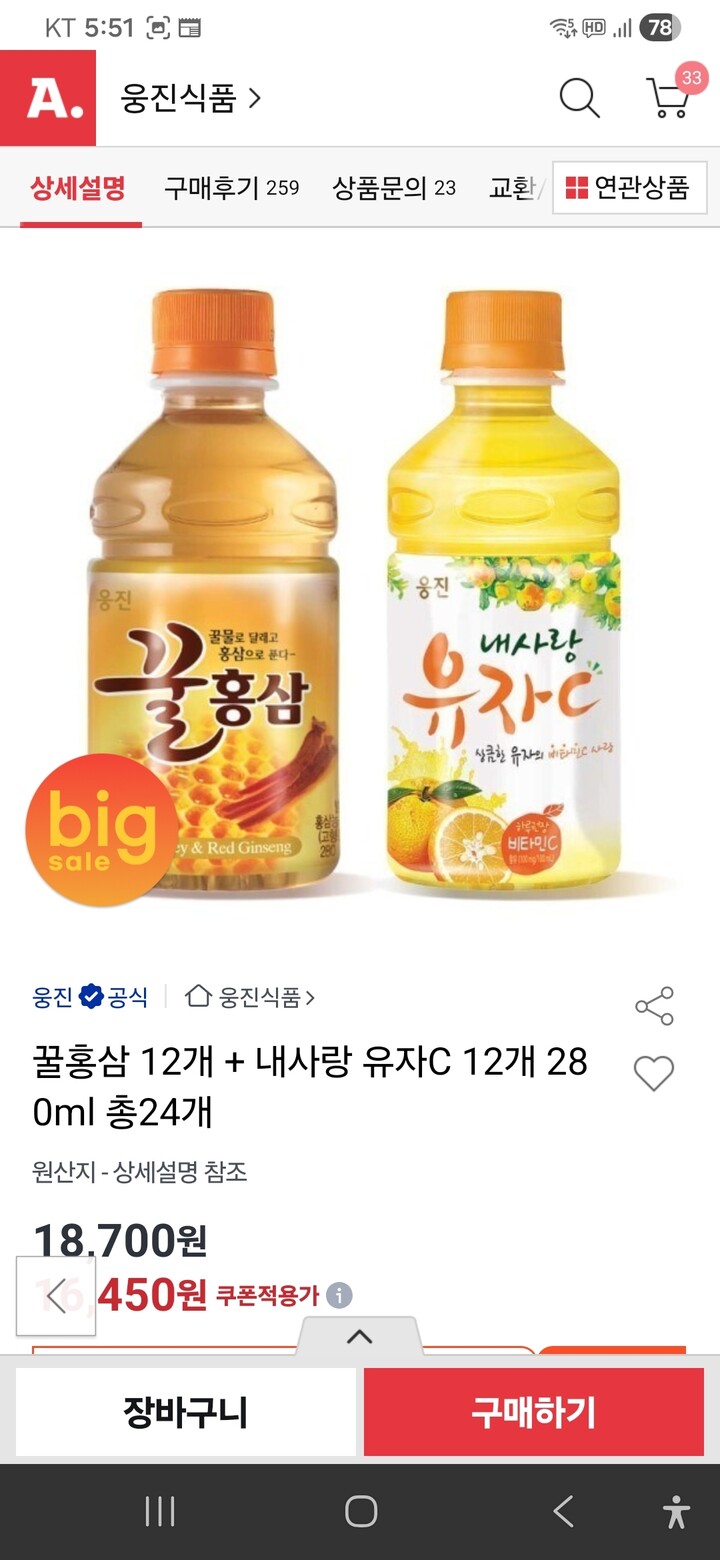Viewport: 720px width, 1560px height.
Task: Open the 상품문의 inquiries tab
Action: point(392,188)
